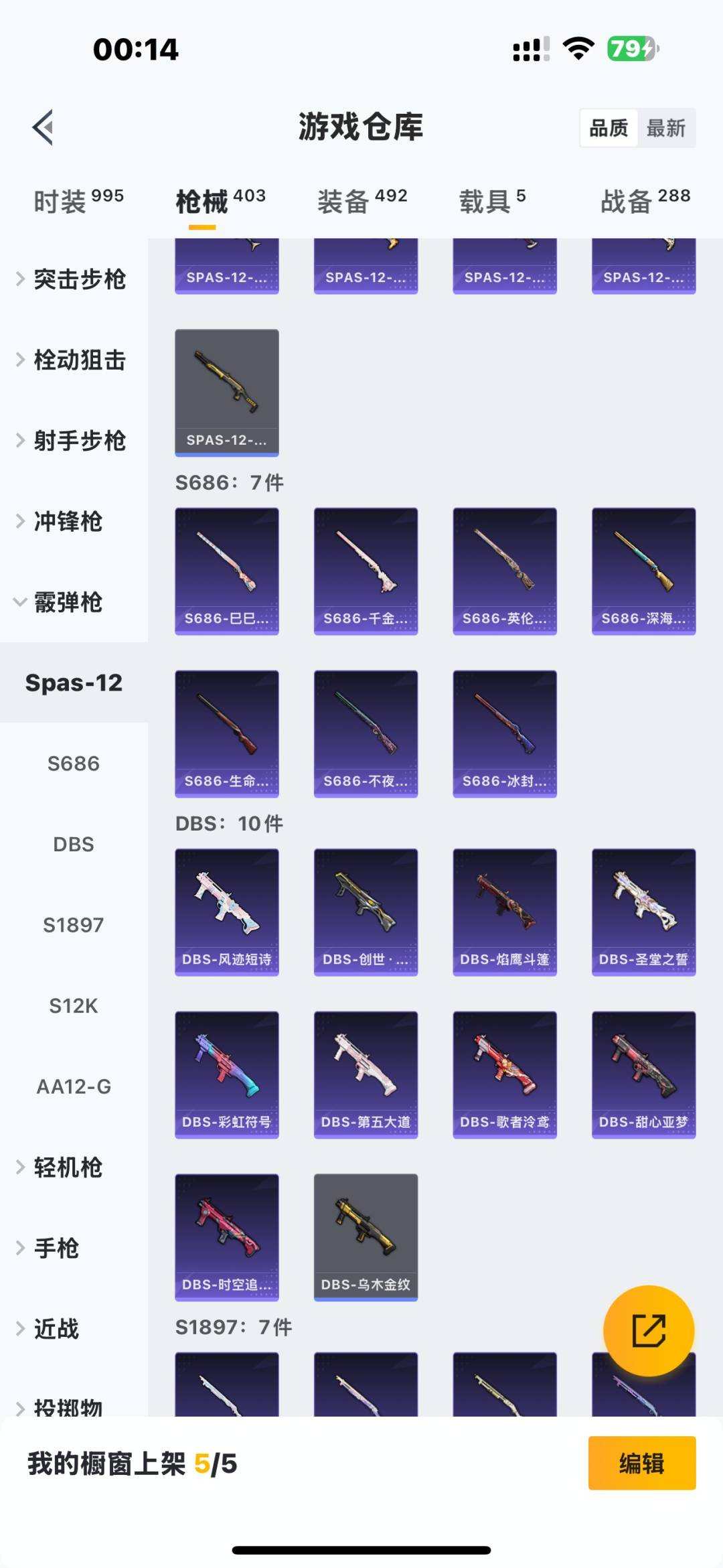Select S686 in the sidebar
723x1568 pixels.
[x=74, y=764]
